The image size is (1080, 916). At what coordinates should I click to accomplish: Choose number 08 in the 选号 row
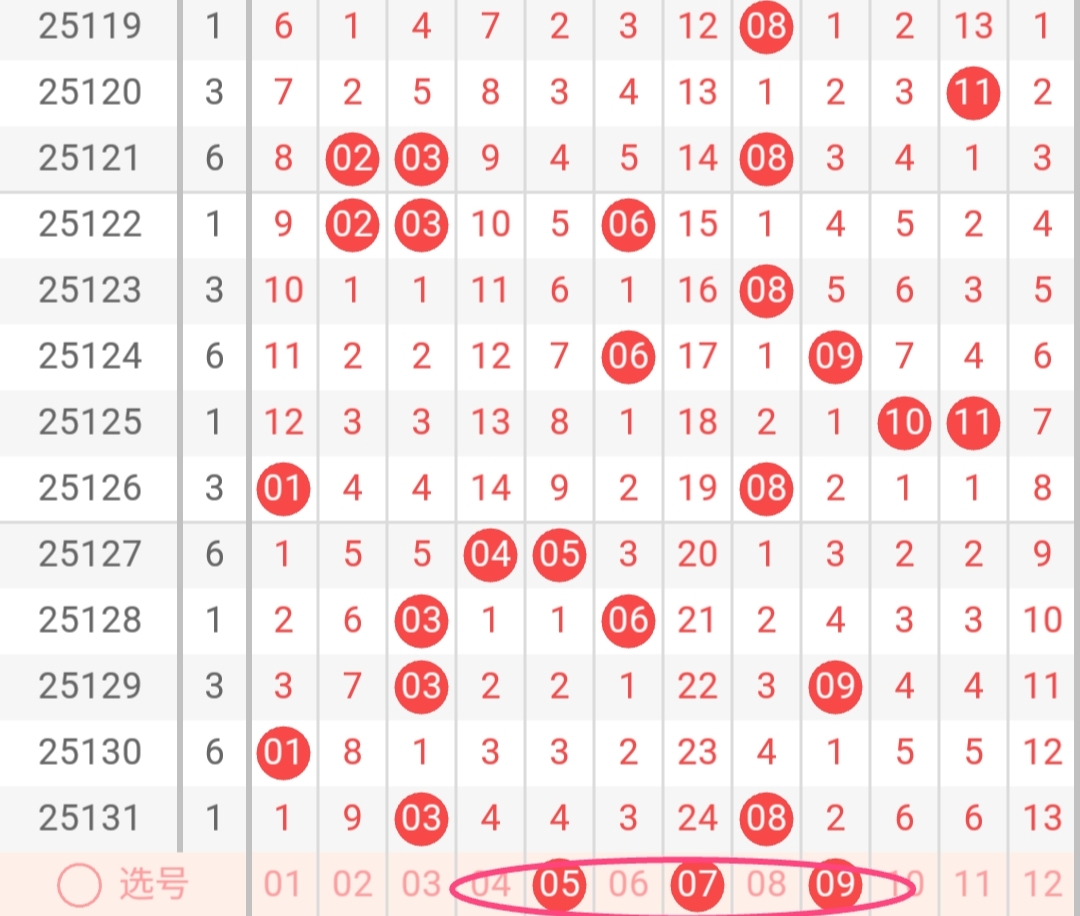(766, 884)
